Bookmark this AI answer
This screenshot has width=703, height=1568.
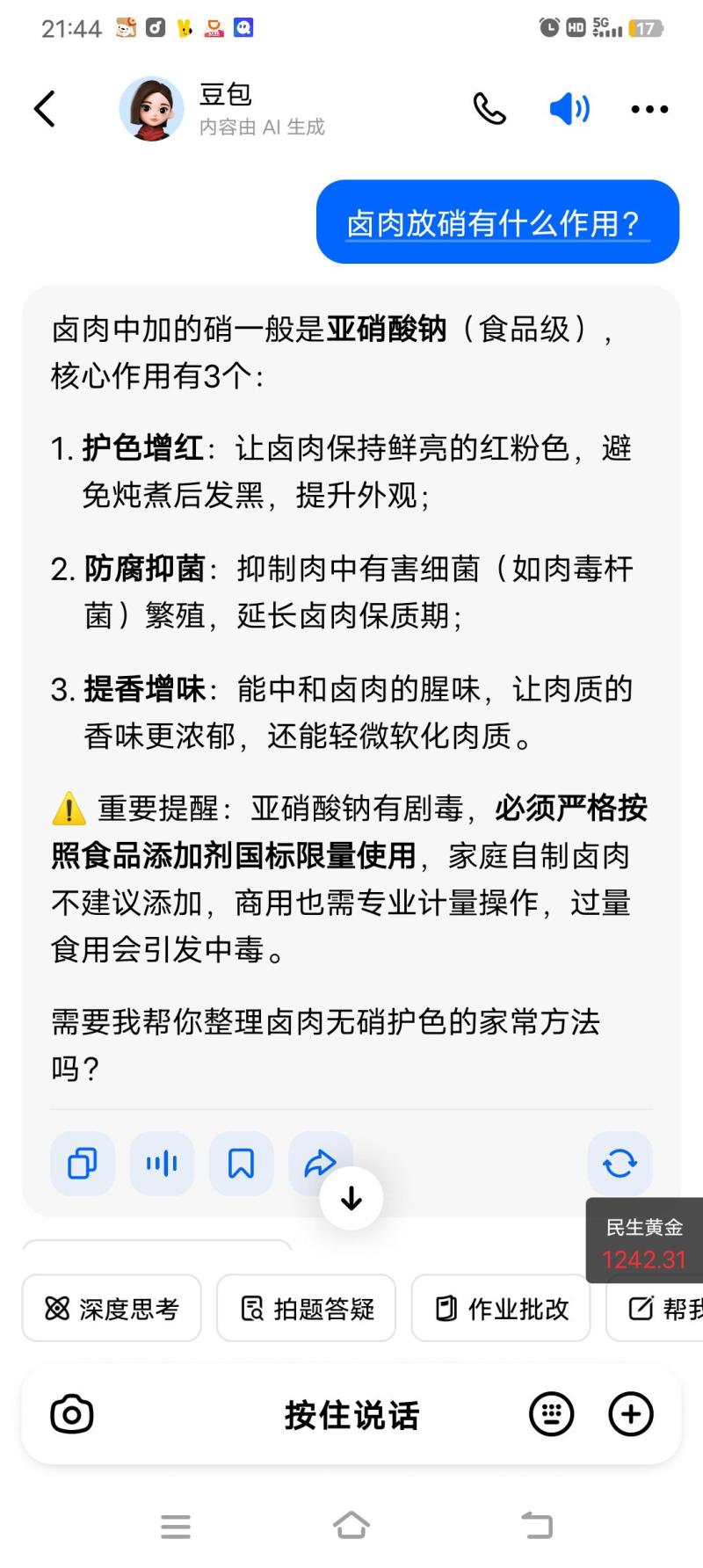pos(241,1164)
